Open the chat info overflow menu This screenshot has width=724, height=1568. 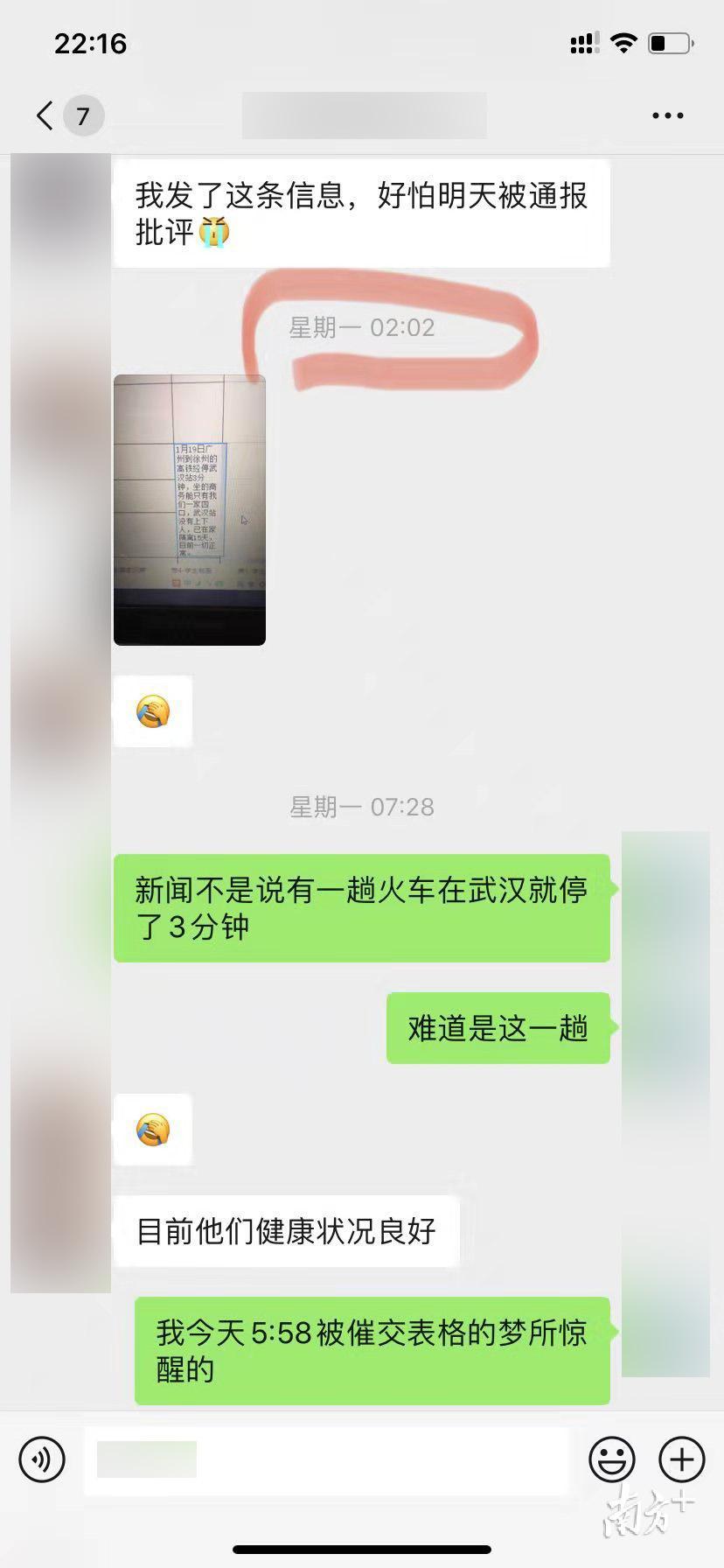coord(667,115)
